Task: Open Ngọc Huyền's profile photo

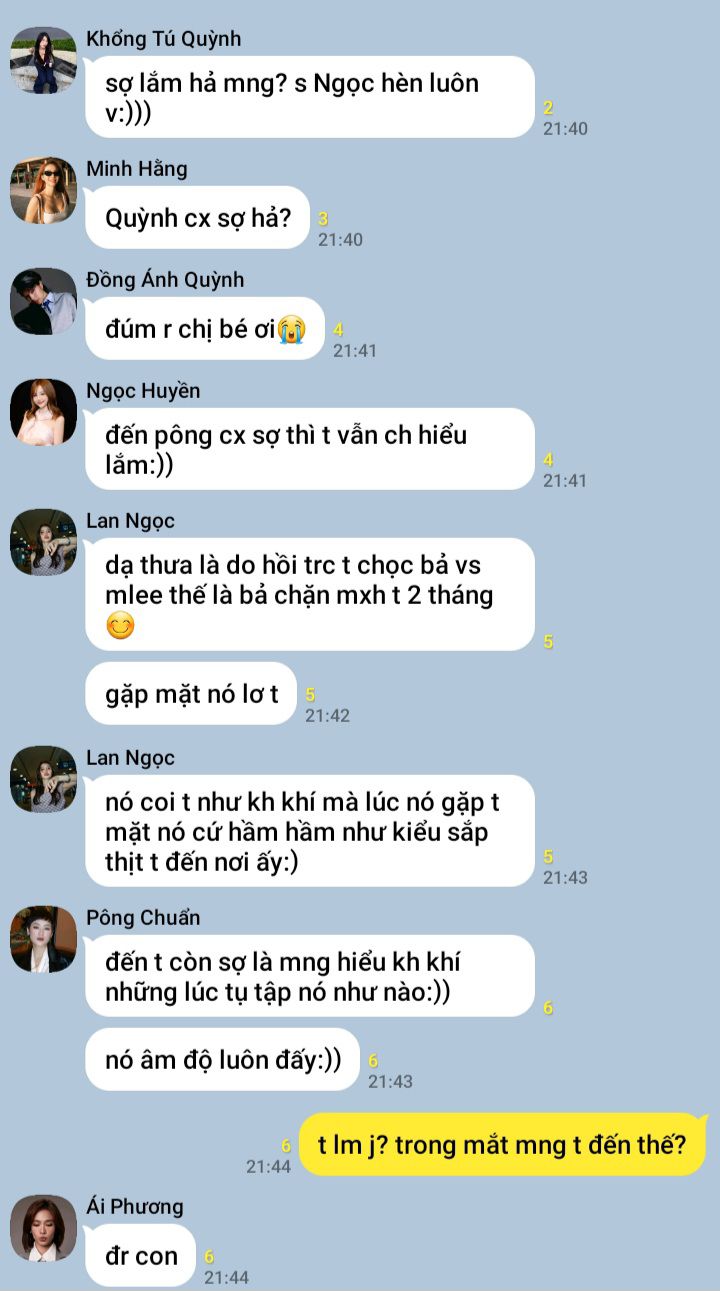Action: point(43,412)
